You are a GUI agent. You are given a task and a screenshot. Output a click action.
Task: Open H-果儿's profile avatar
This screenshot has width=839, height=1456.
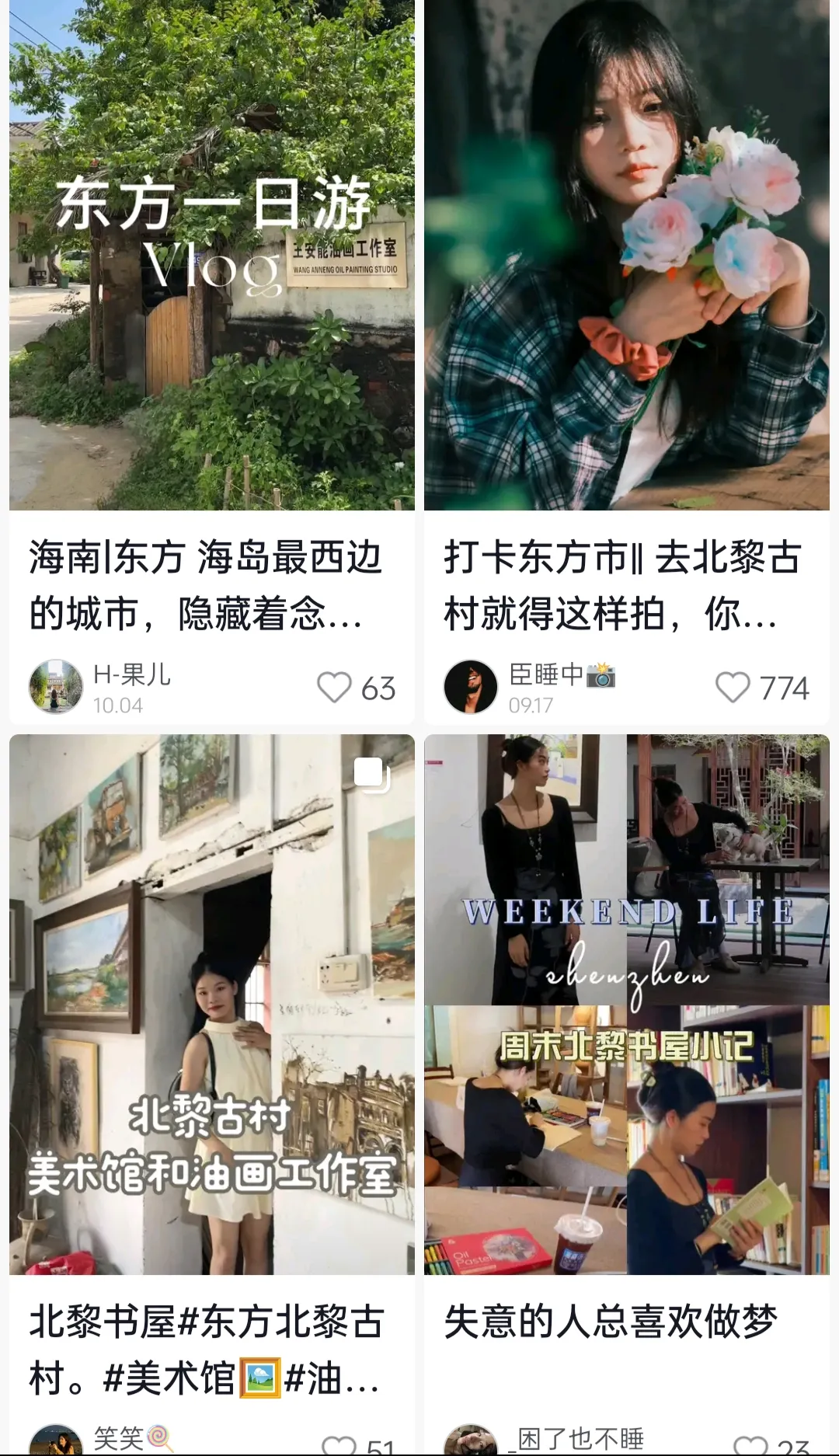[x=56, y=687]
